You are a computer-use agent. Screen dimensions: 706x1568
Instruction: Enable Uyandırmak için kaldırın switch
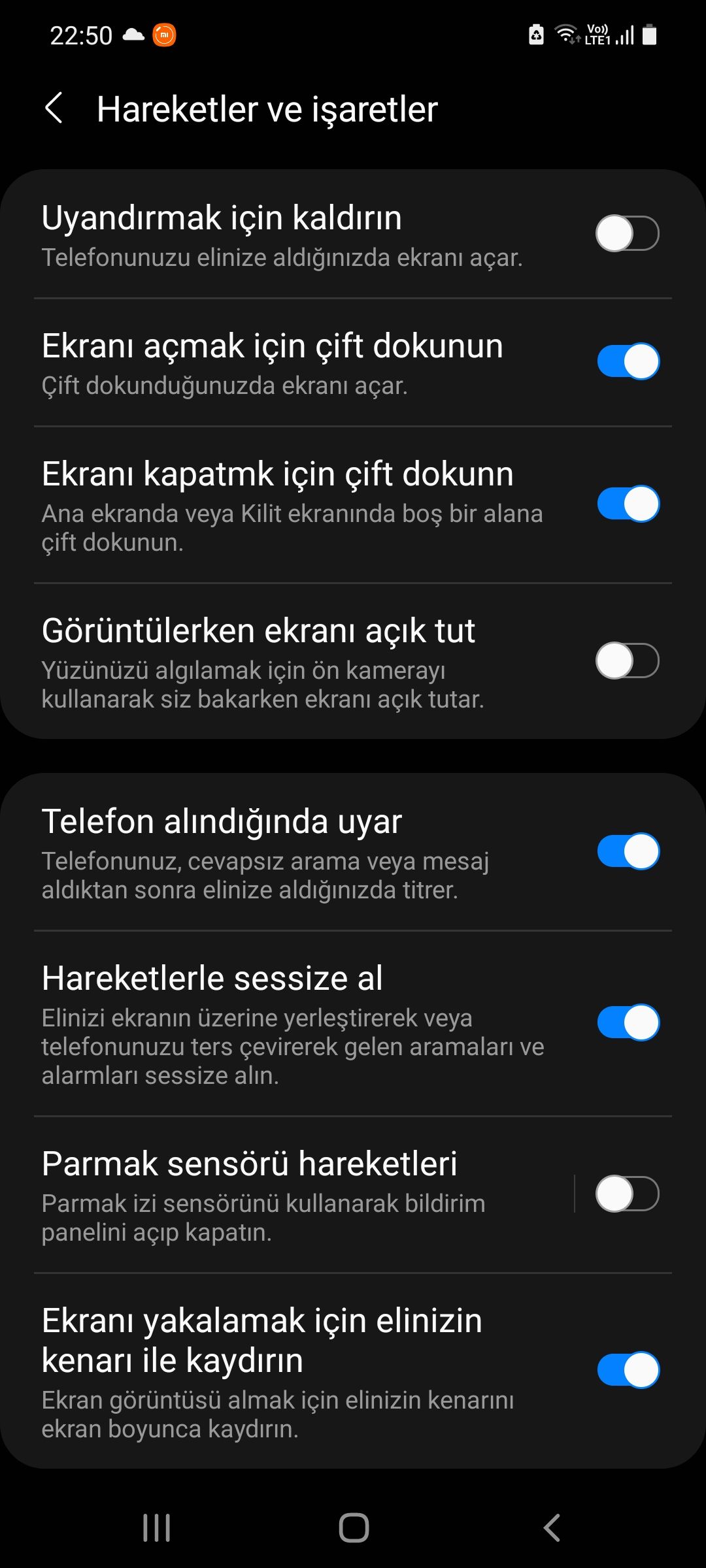coord(627,233)
